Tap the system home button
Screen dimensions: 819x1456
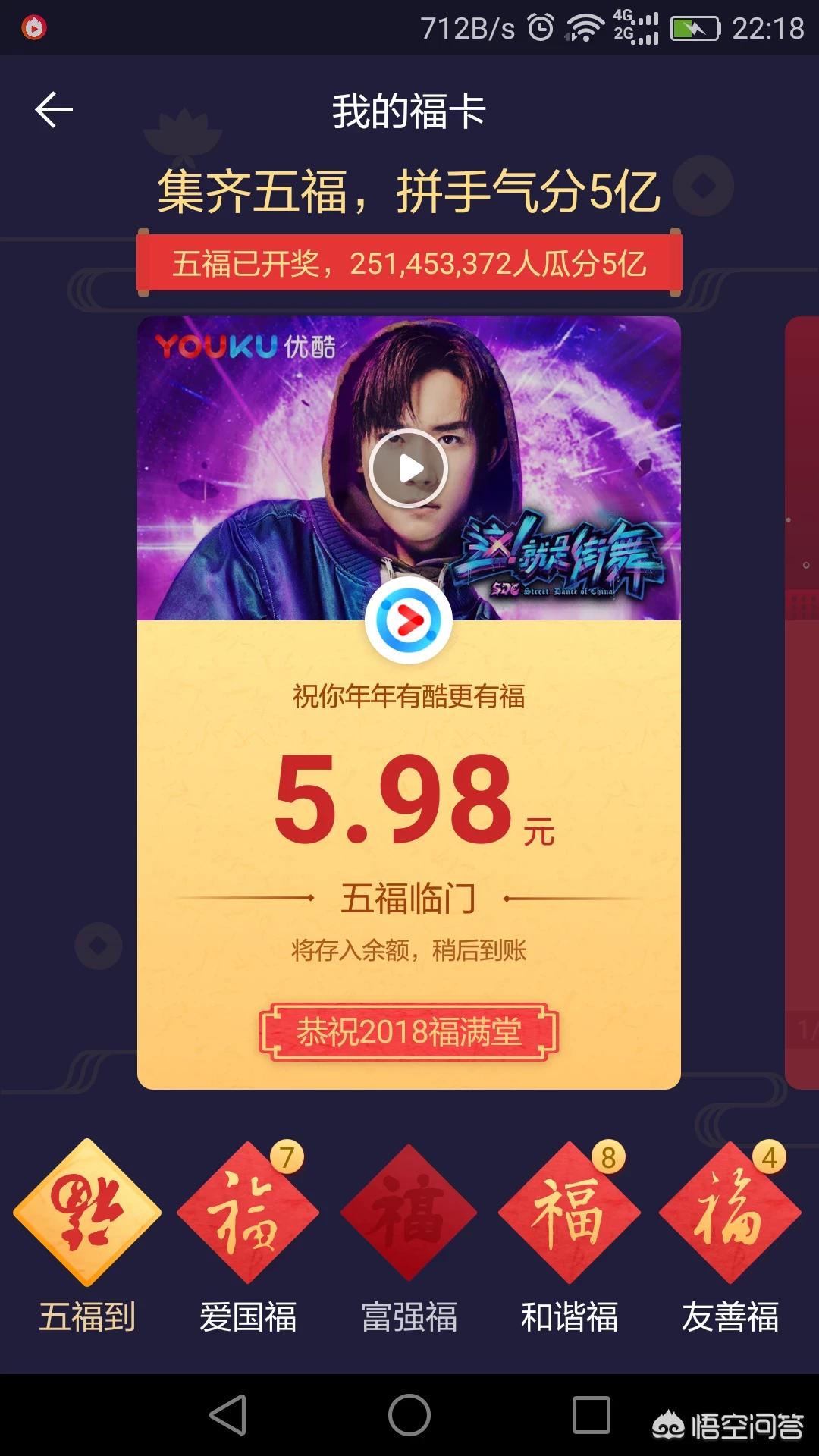point(409,1415)
